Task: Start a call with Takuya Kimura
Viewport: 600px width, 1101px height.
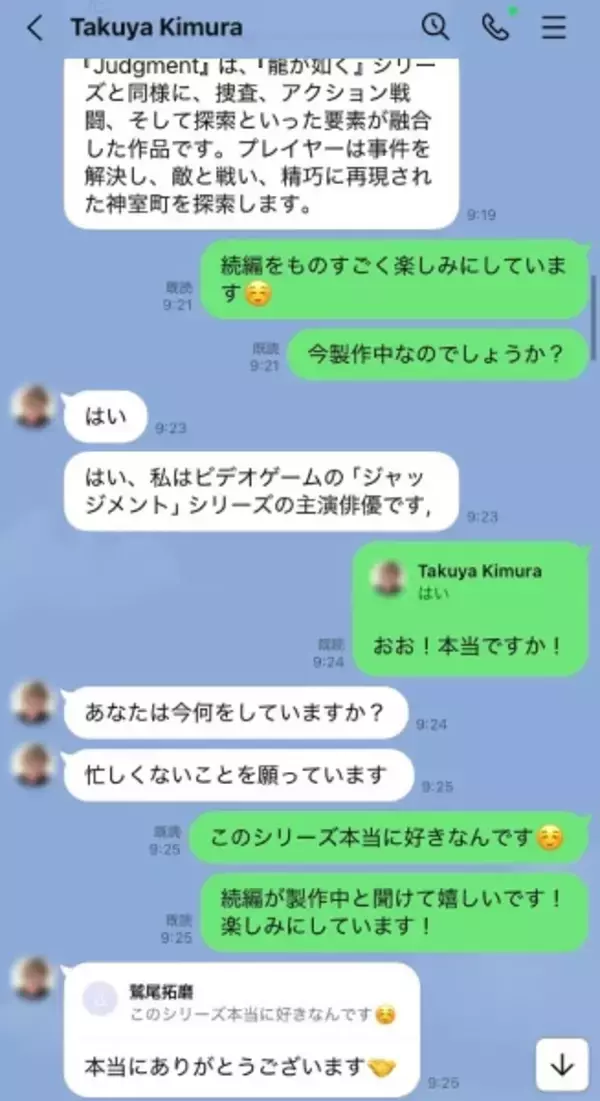Action: pos(494,28)
